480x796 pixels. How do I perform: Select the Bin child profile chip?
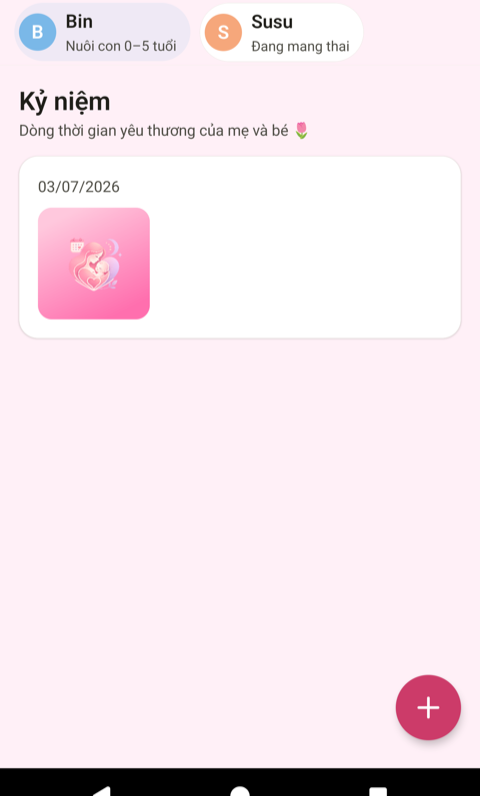pyautogui.click(x=102, y=32)
